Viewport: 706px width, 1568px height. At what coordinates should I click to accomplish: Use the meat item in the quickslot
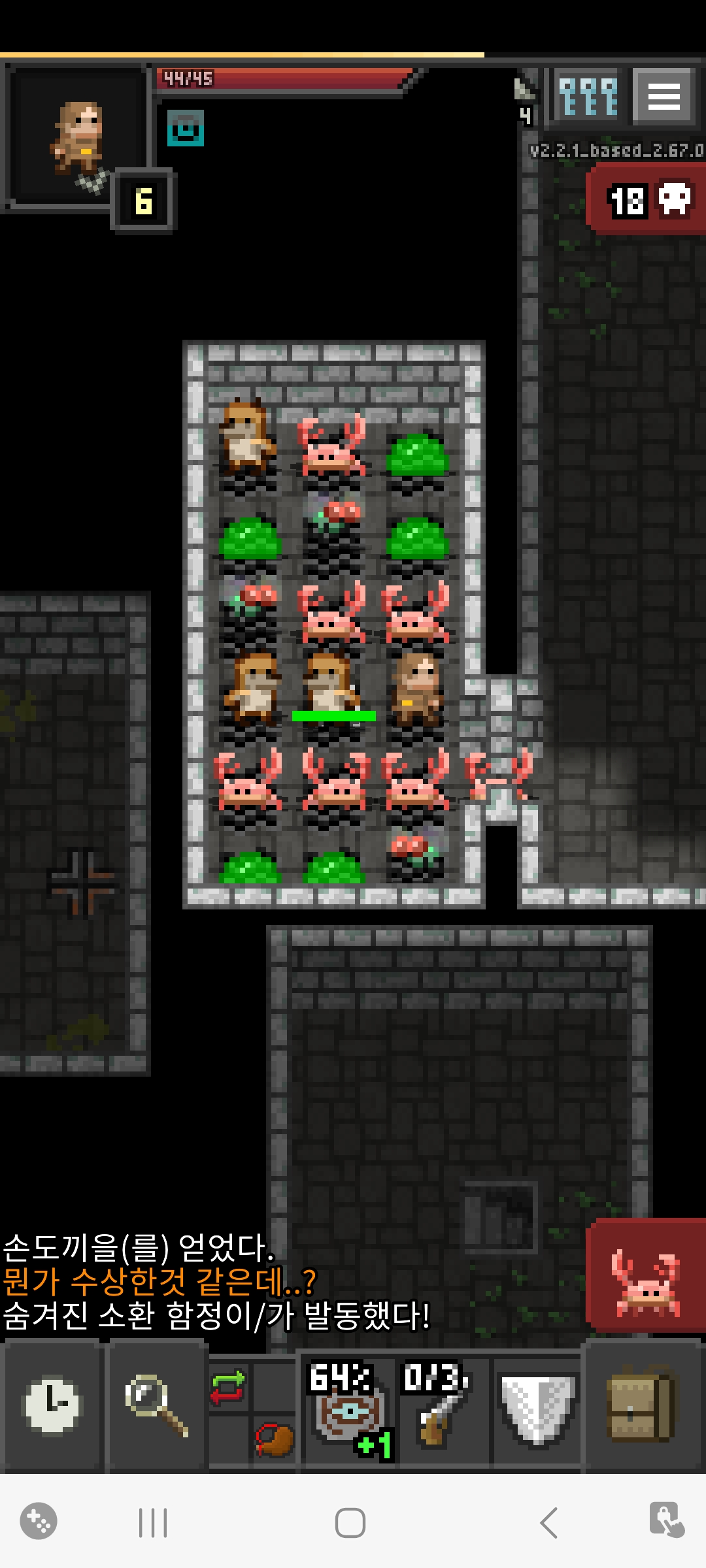pos(275,1439)
